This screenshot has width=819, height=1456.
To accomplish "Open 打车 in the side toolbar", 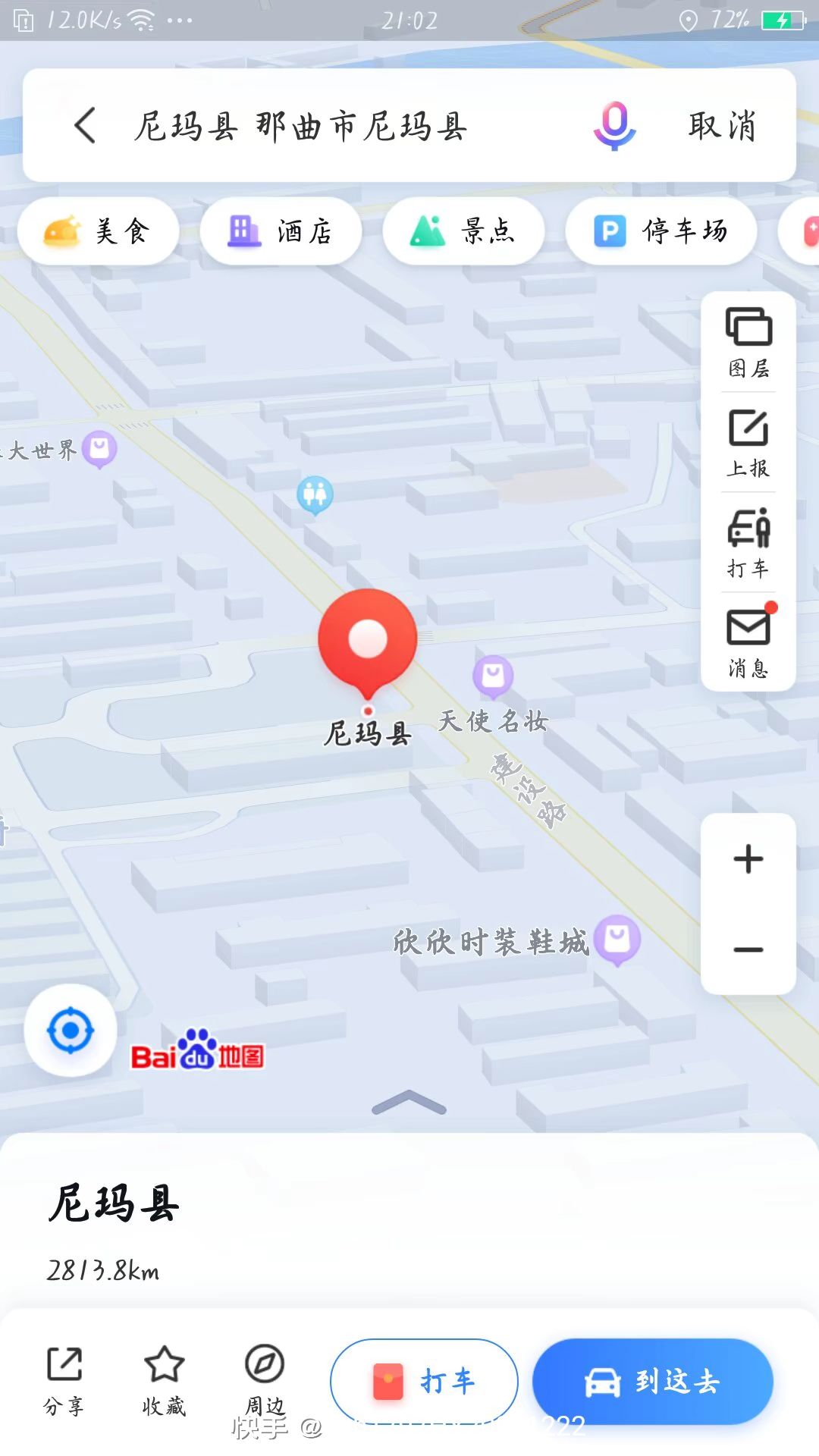I will coord(748,543).
